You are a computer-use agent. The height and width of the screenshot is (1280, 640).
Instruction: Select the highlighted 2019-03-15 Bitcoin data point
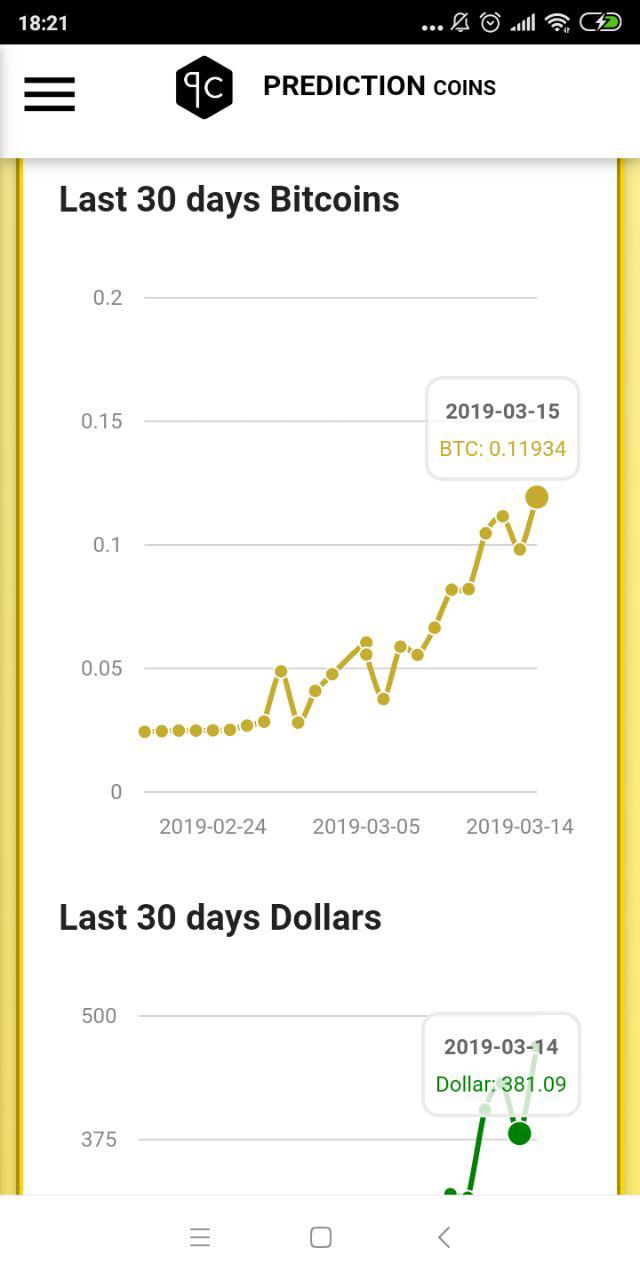[537, 497]
